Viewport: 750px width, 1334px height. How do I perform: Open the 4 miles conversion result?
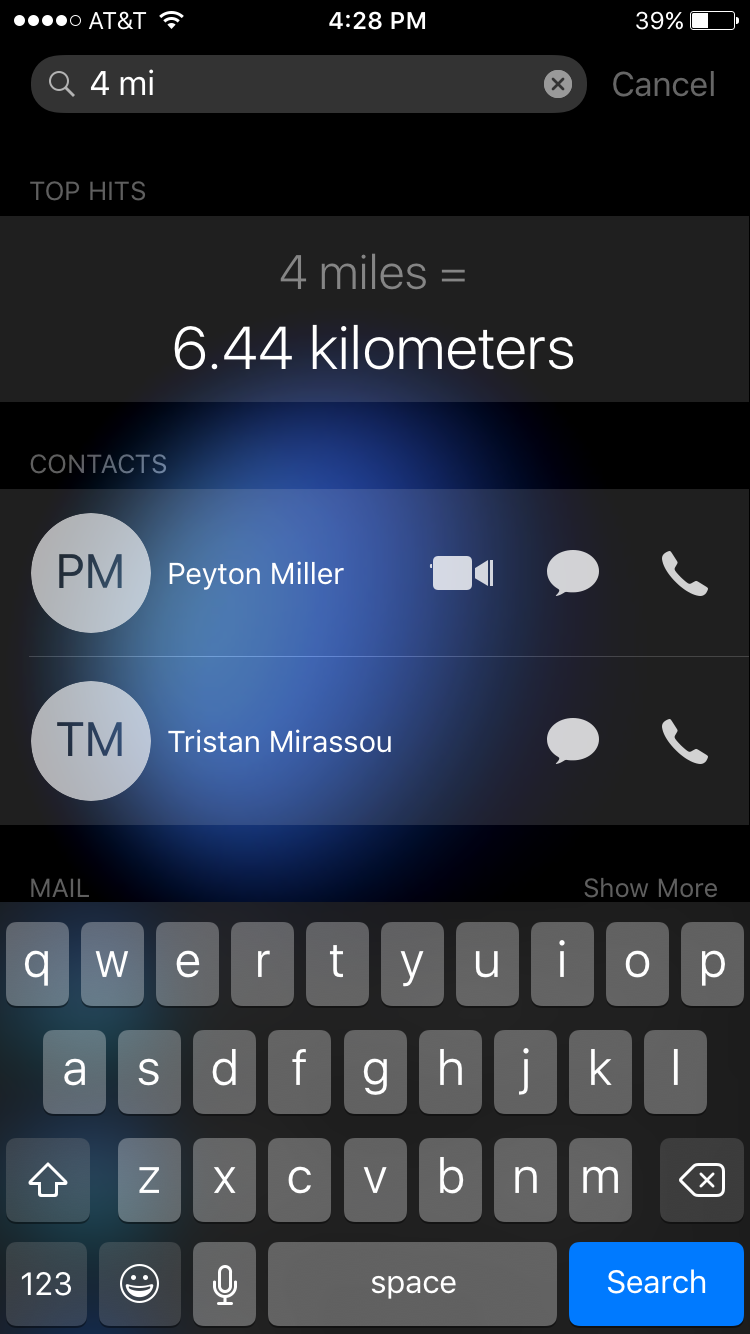tap(375, 310)
